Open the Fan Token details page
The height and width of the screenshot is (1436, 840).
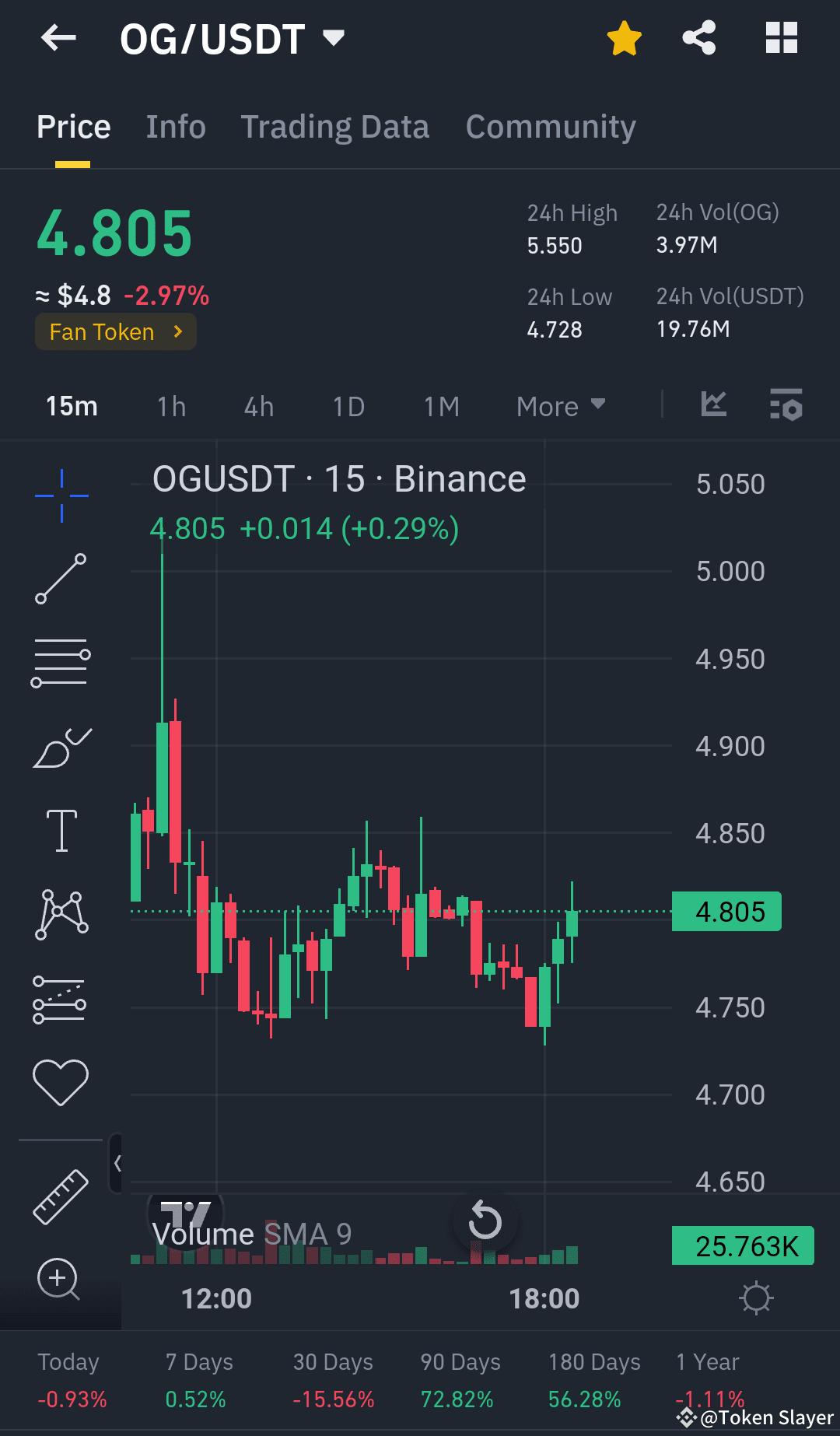(x=115, y=331)
